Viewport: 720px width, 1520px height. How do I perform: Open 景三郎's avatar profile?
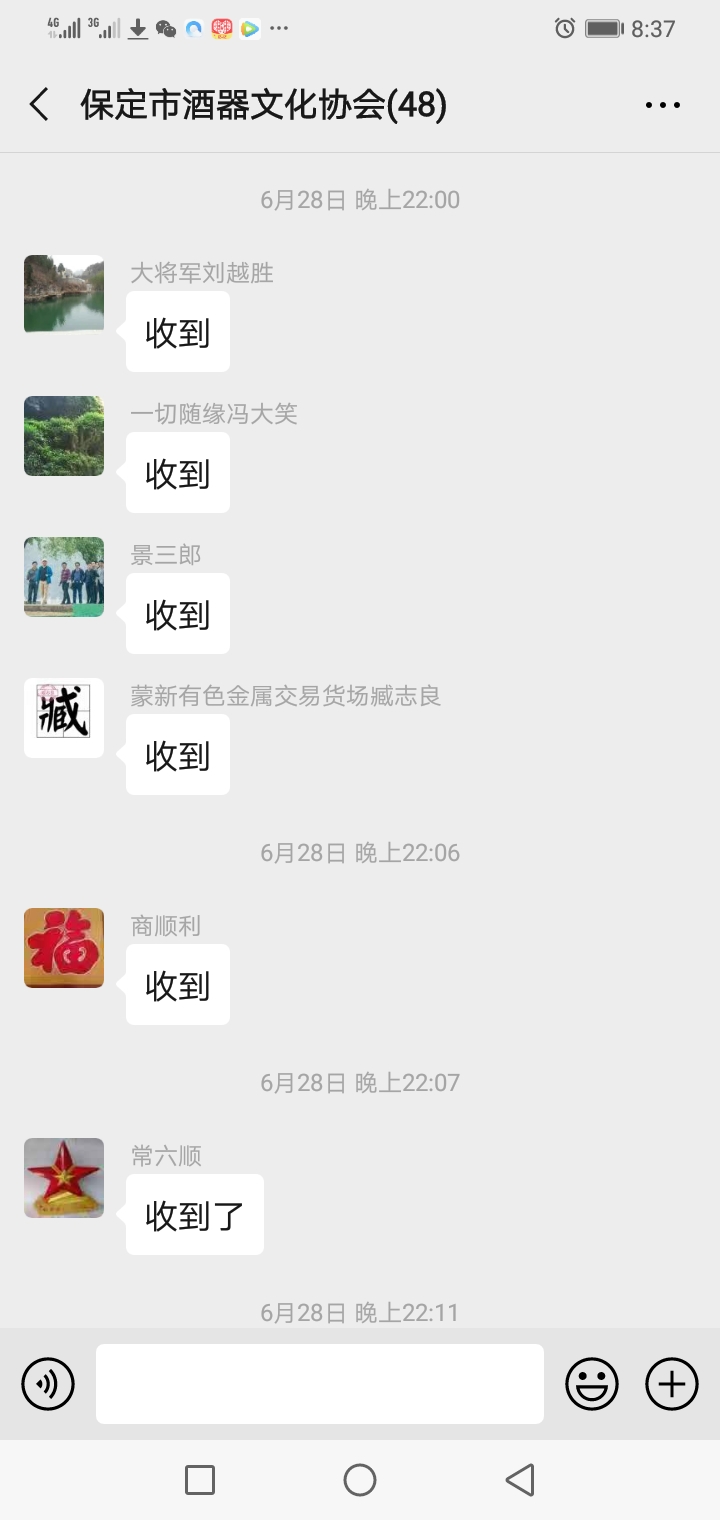[64, 577]
